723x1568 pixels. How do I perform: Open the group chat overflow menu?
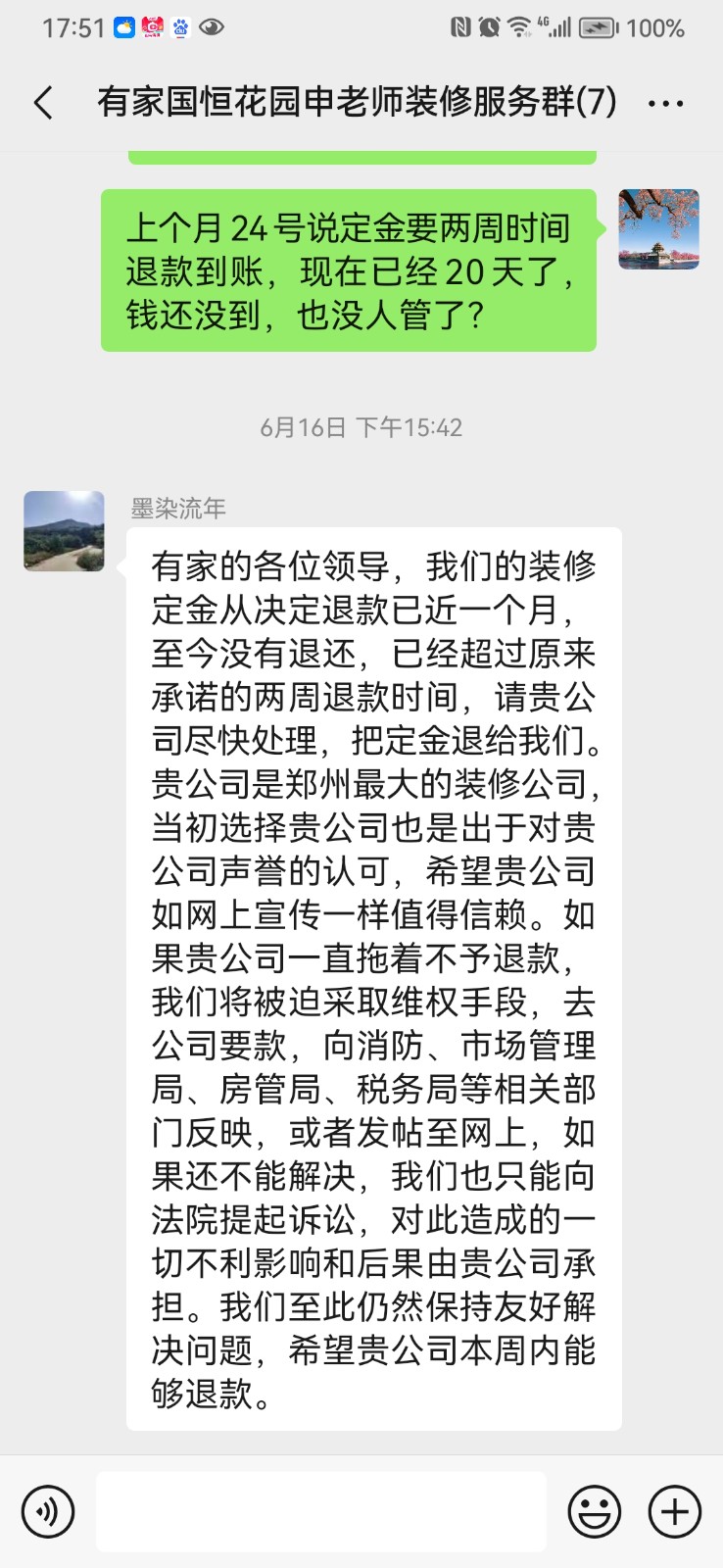tap(666, 103)
